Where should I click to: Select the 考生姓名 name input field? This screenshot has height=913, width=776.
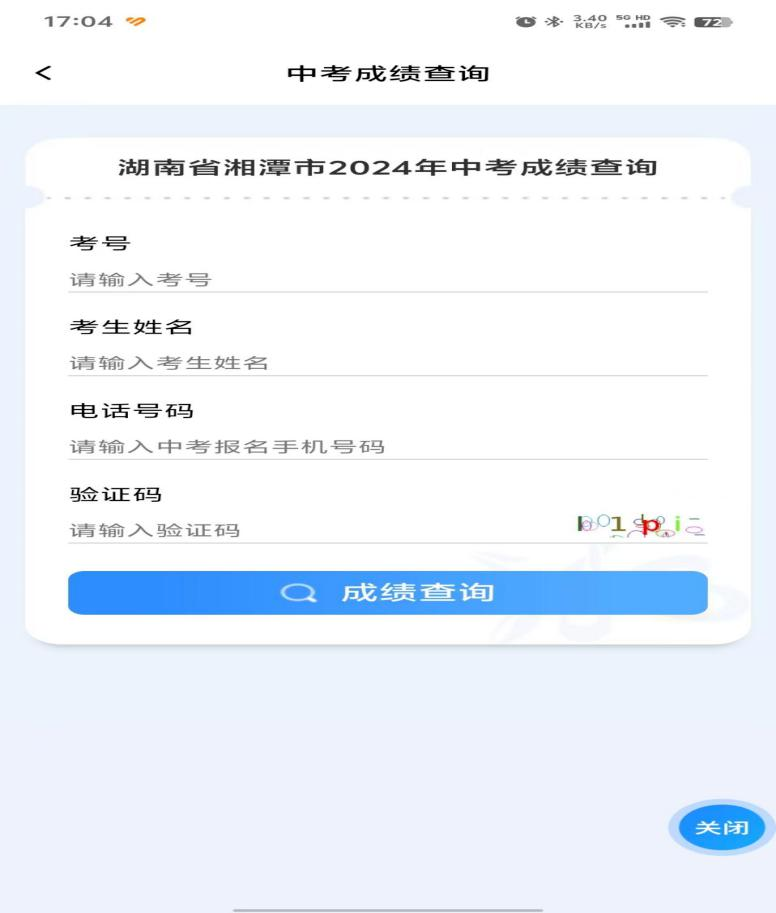388,363
